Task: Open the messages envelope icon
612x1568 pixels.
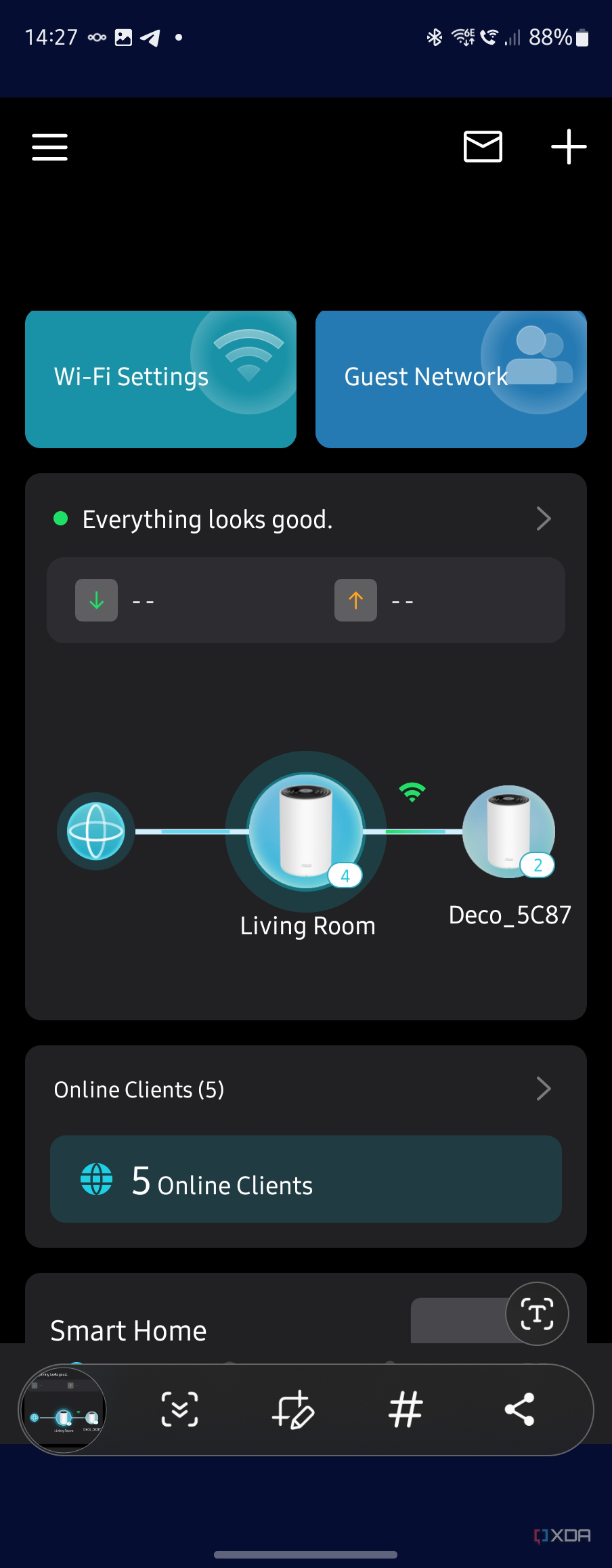Action: point(483,147)
